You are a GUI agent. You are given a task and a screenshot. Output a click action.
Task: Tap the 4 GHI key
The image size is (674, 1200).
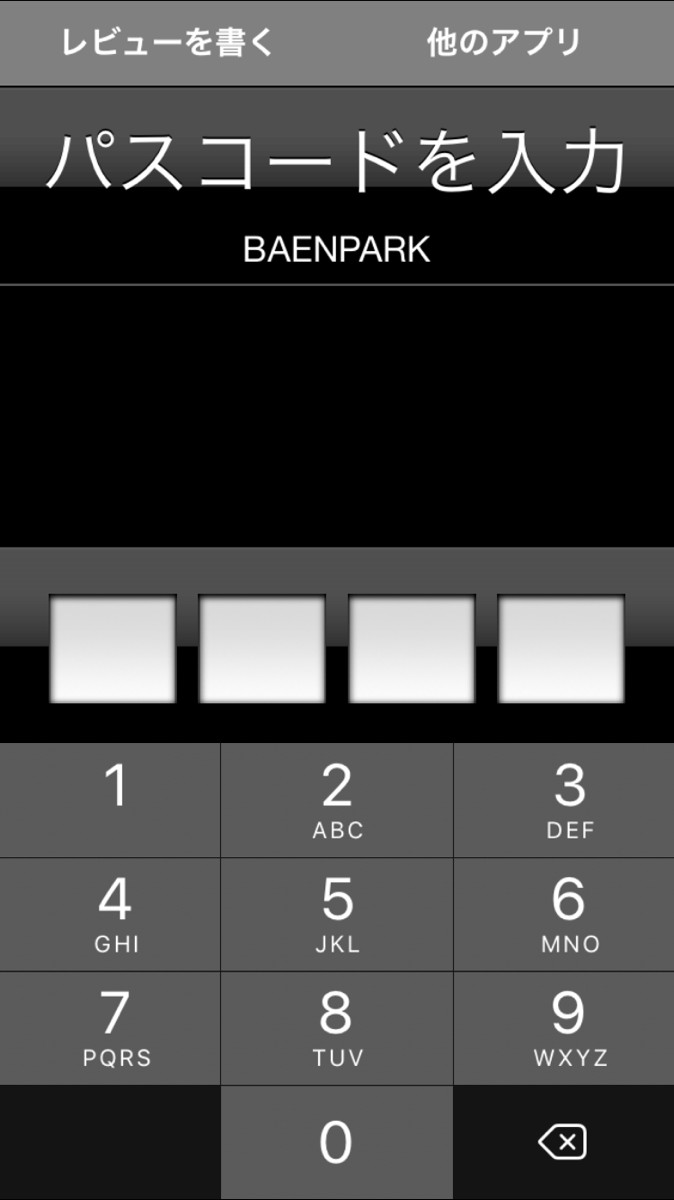click(x=110, y=914)
